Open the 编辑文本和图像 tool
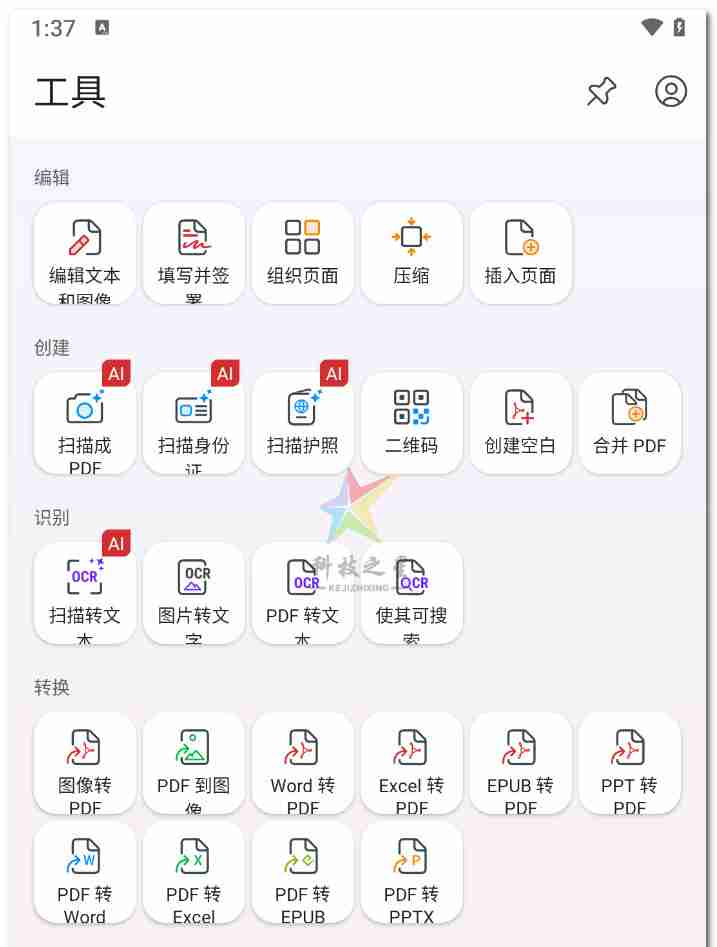The image size is (717, 947). click(85, 253)
